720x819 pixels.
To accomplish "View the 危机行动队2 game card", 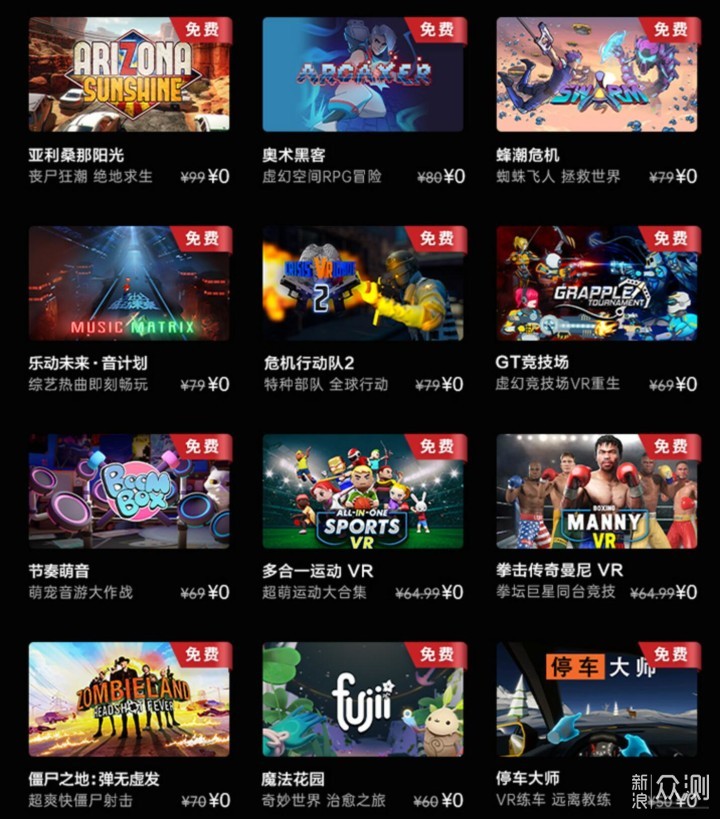I will [363, 283].
